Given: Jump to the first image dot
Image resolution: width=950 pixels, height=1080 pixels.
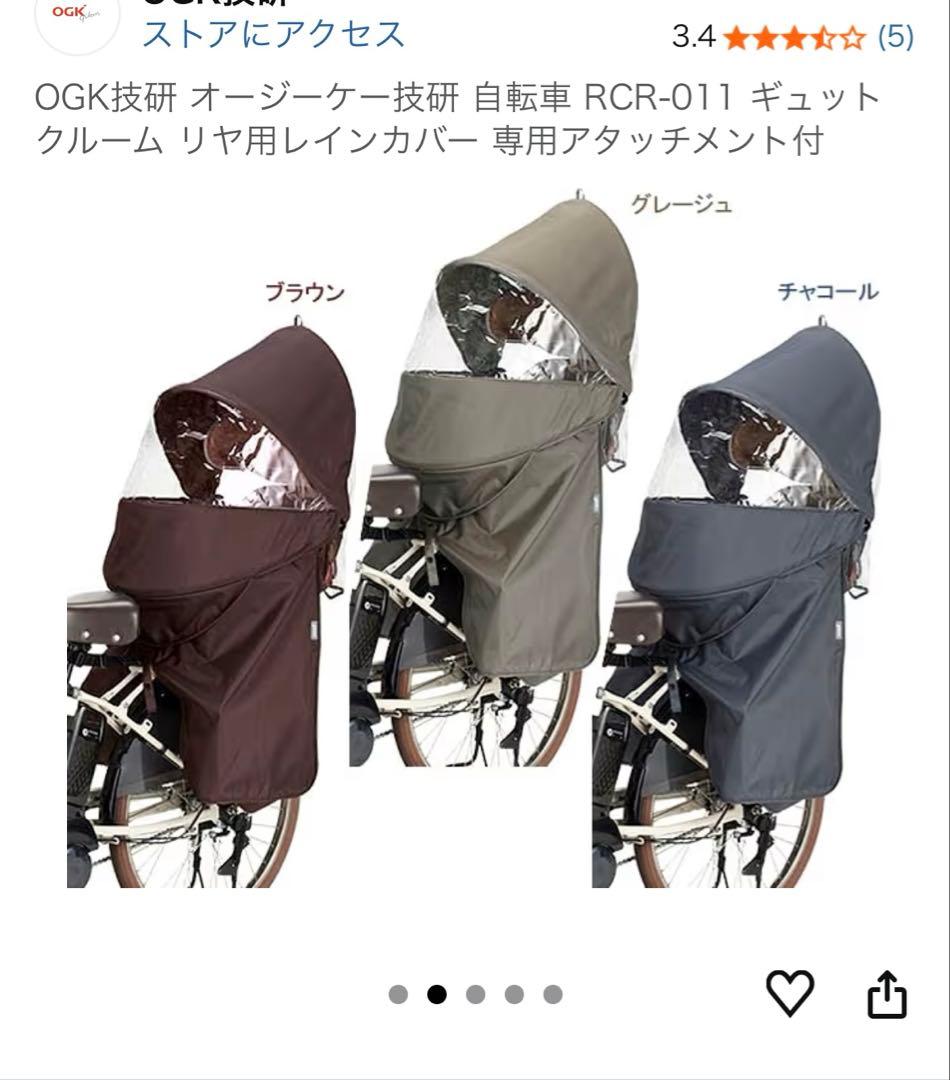Looking at the screenshot, I should pos(398,994).
